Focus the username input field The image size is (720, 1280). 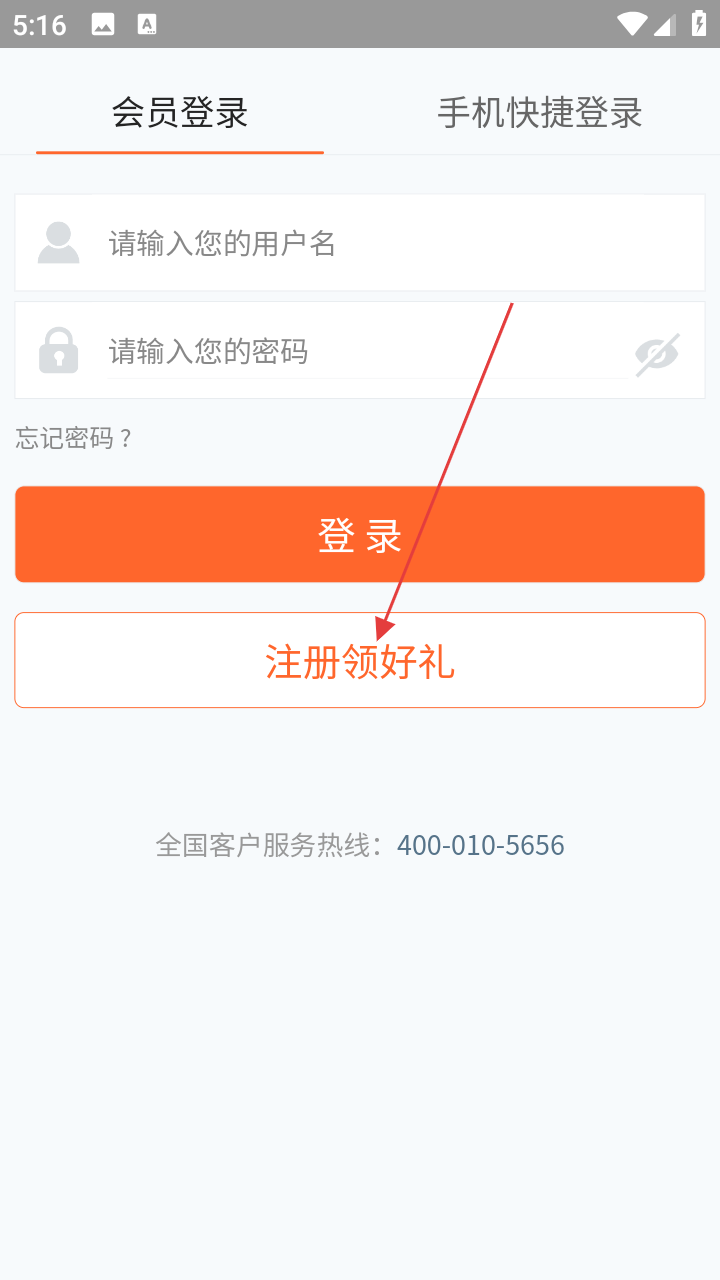[400, 243]
